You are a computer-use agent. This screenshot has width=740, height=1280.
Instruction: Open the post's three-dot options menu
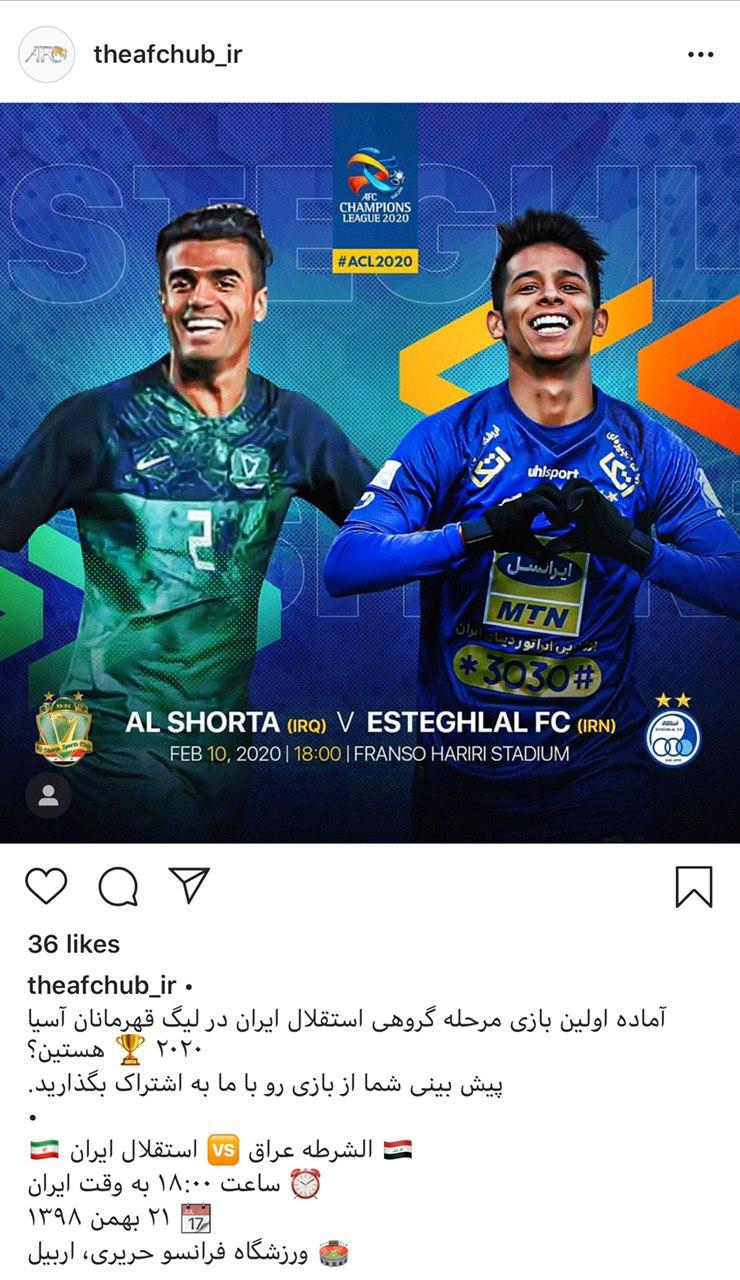(700, 55)
